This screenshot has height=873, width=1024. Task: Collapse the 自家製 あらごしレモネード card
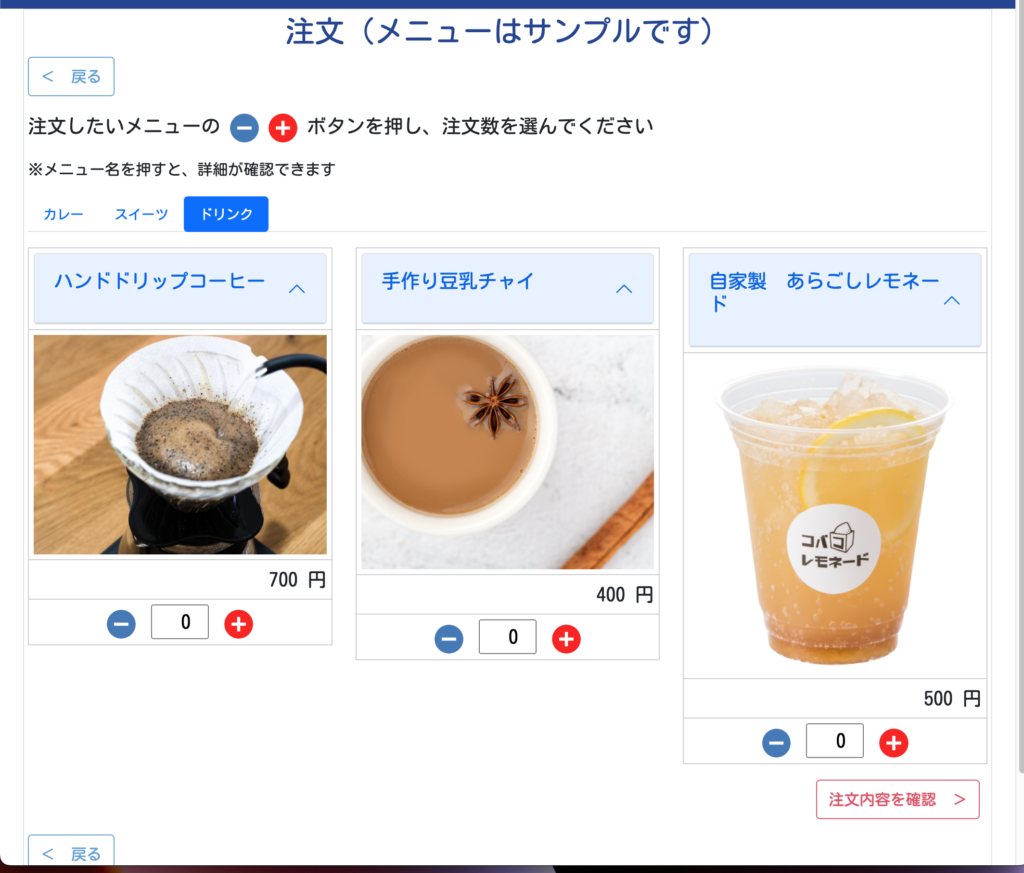952,299
